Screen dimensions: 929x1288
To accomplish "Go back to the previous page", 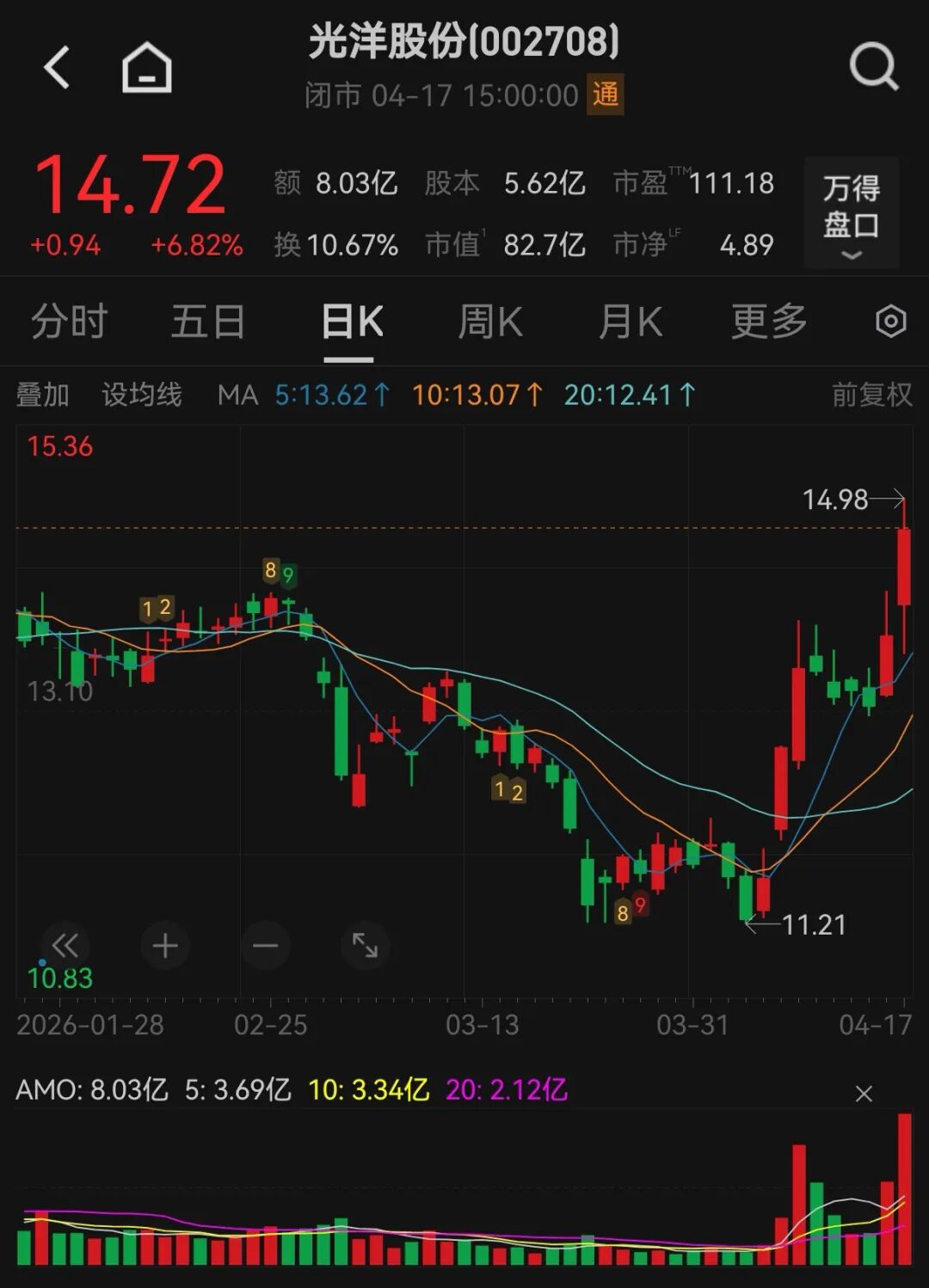I will click(x=57, y=67).
